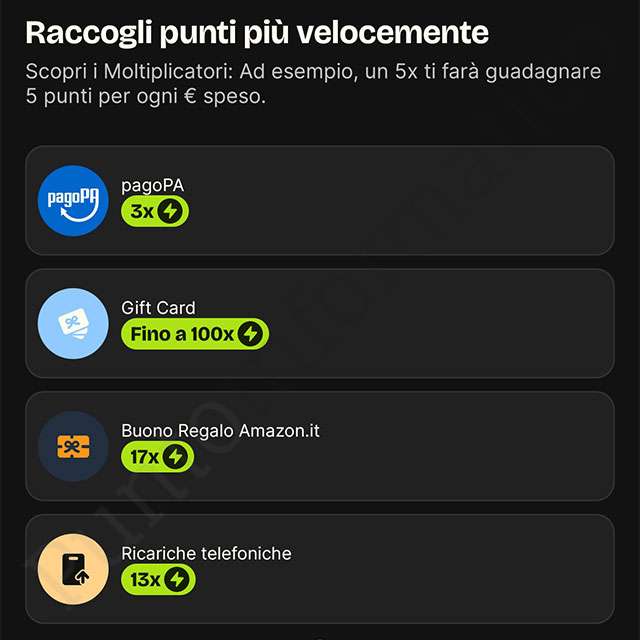The width and height of the screenshot is (640, 640).
Task: Select the Gift Card multiplier row
Action: [319, 323]
